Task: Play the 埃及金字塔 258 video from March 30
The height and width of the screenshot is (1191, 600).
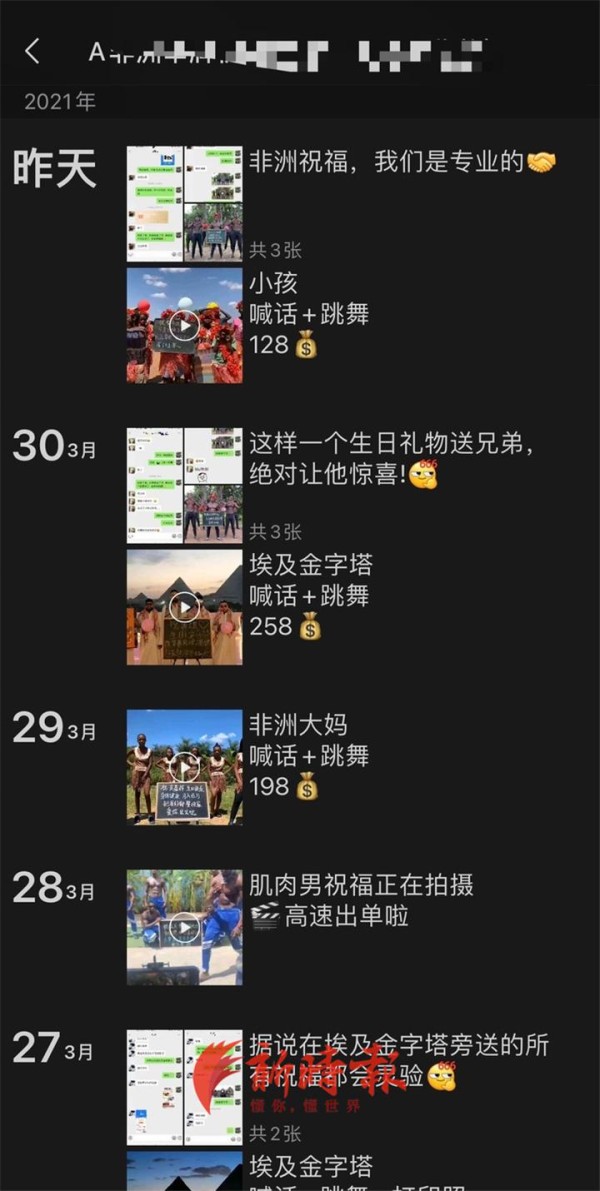Action: point(185,607)
